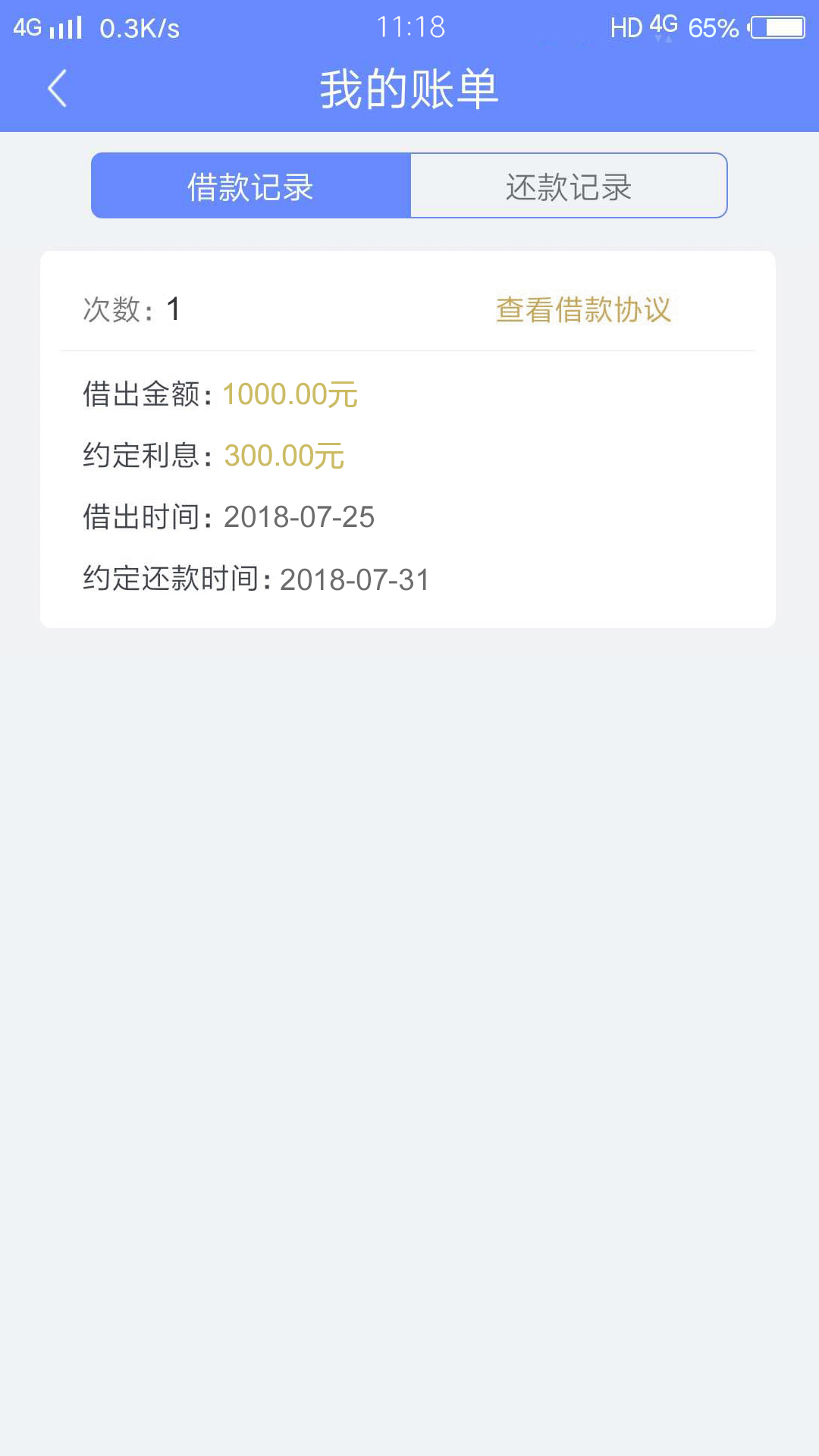Viewport: 819px width, 1456px height.
Task: Select the 借款记录 tab
Action: point(251,186)
